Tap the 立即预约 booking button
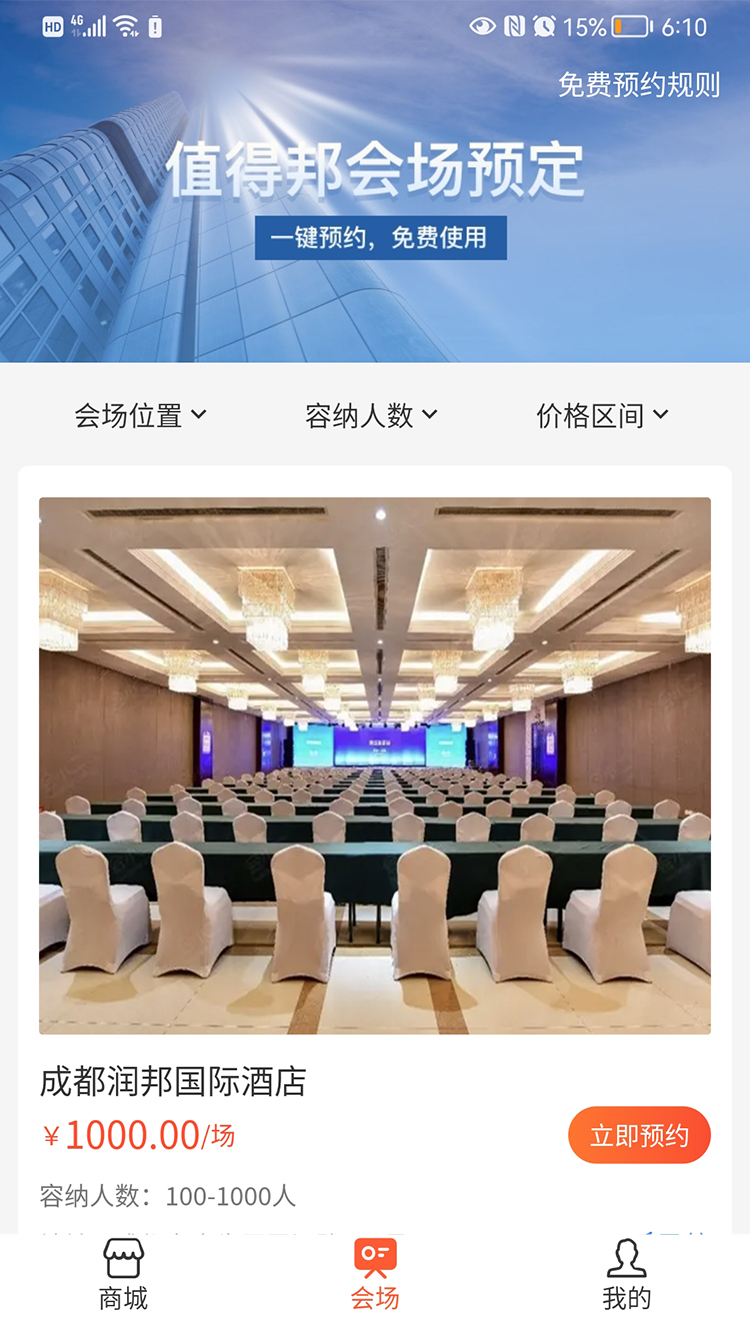Viewport: 750px width, 1334px height. pyautogui.click(x=640, y=1135)
